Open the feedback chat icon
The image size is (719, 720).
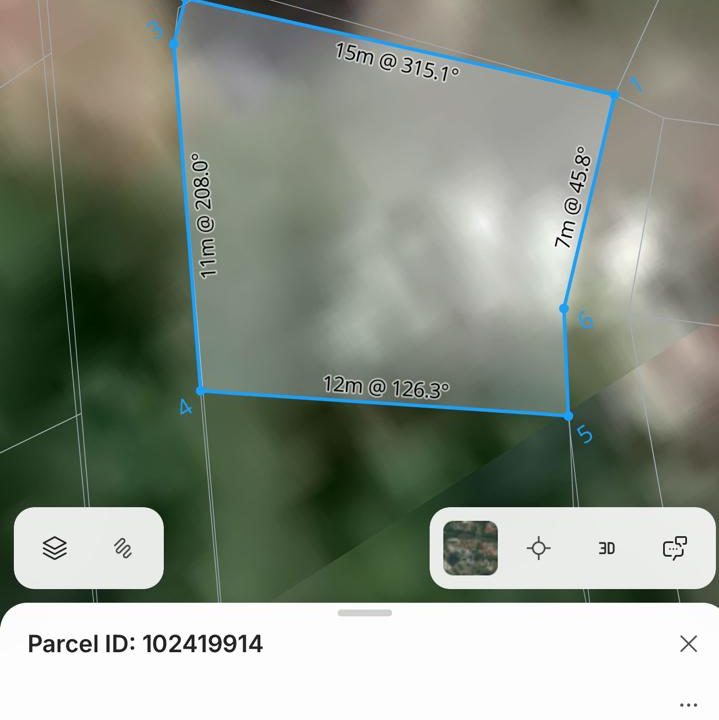click(675, 548)
